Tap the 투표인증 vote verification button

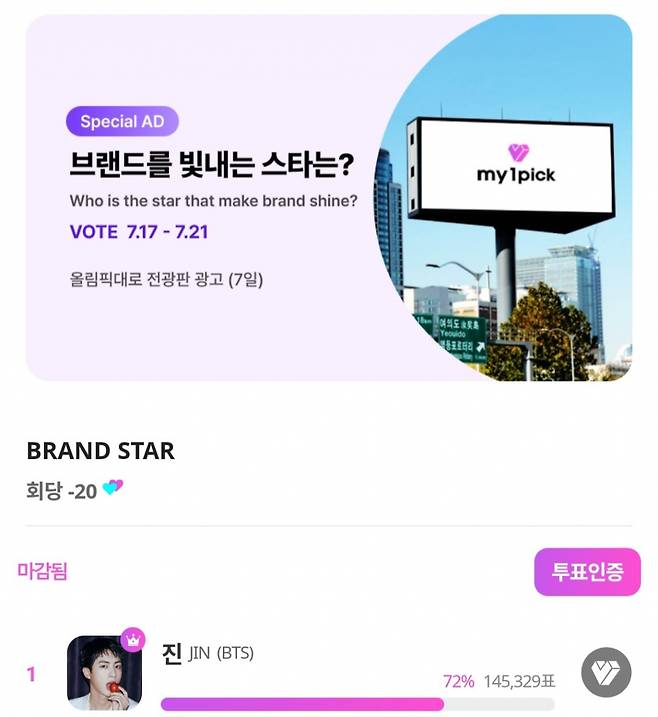[587, 572]
